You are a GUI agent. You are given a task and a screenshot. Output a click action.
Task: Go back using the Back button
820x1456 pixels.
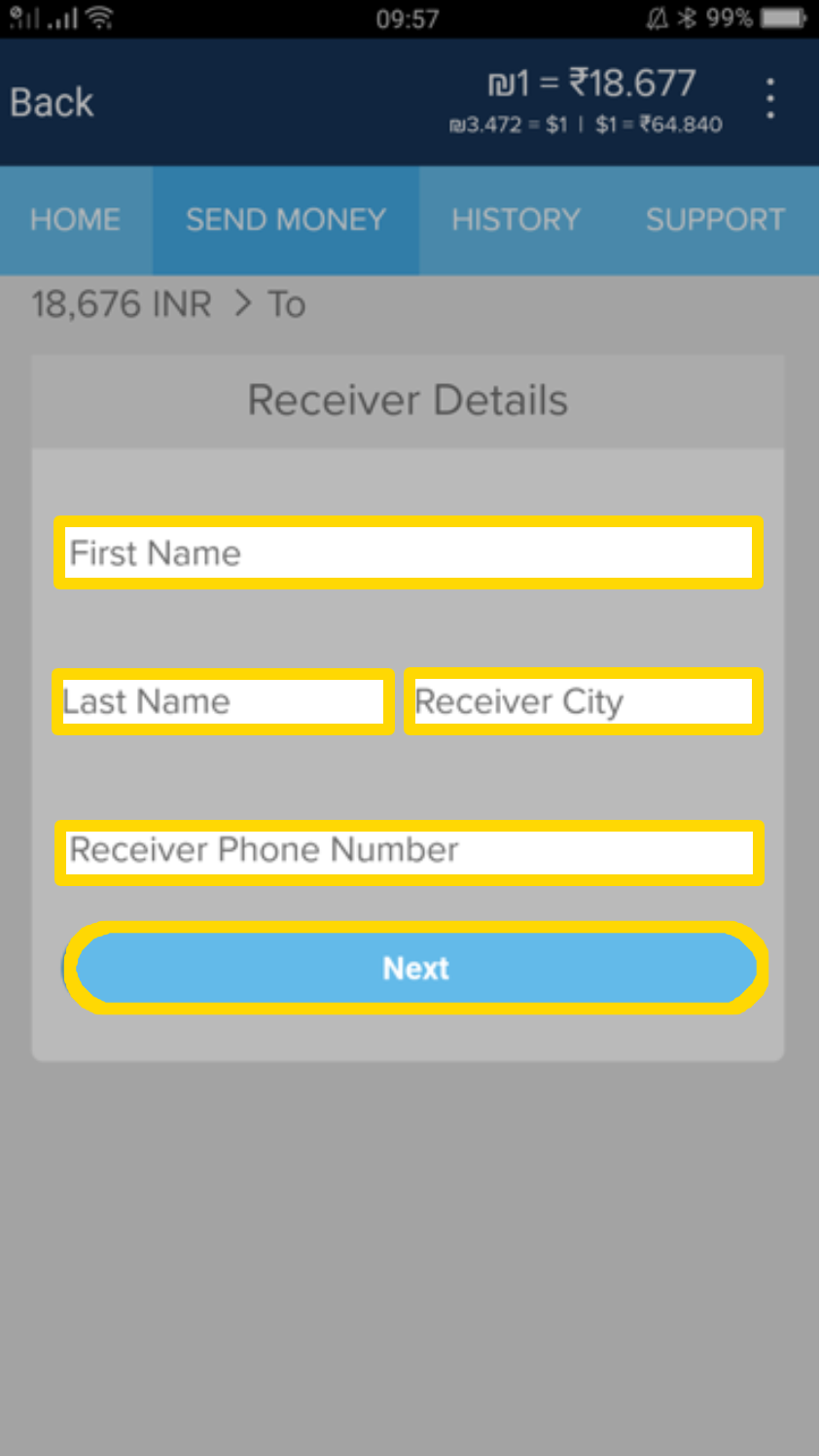pos(52,102)
